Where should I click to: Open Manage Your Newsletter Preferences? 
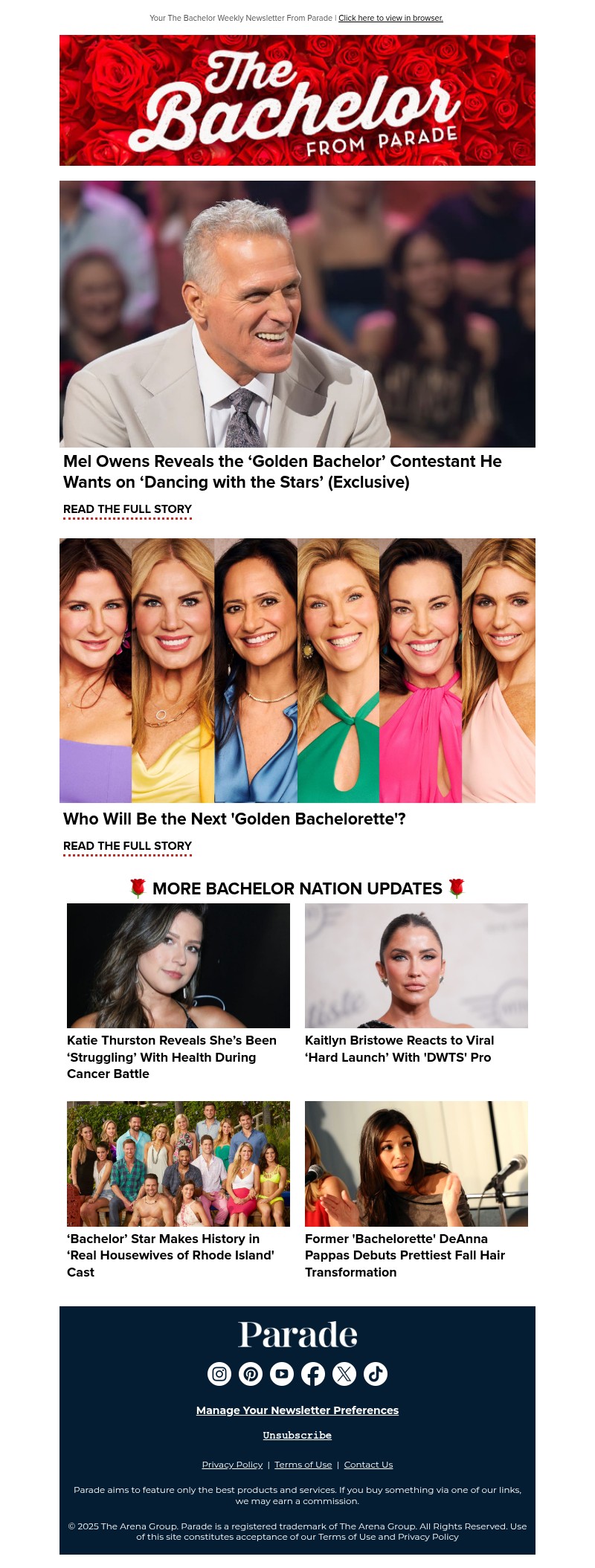click(x=297, y=1410)
